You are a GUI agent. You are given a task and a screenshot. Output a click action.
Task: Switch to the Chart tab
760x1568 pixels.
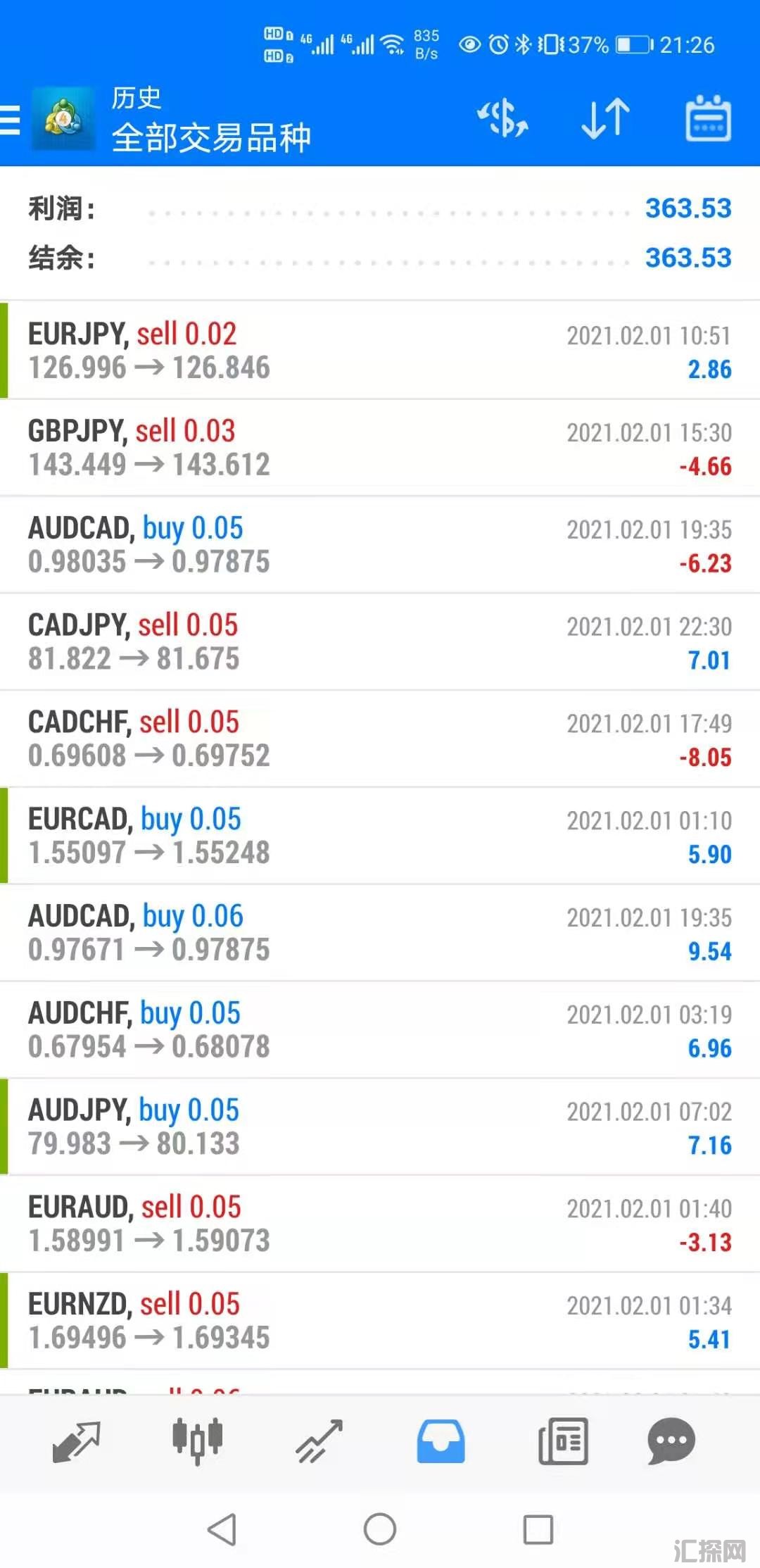pyautogui.click(x=198, y=1441)
